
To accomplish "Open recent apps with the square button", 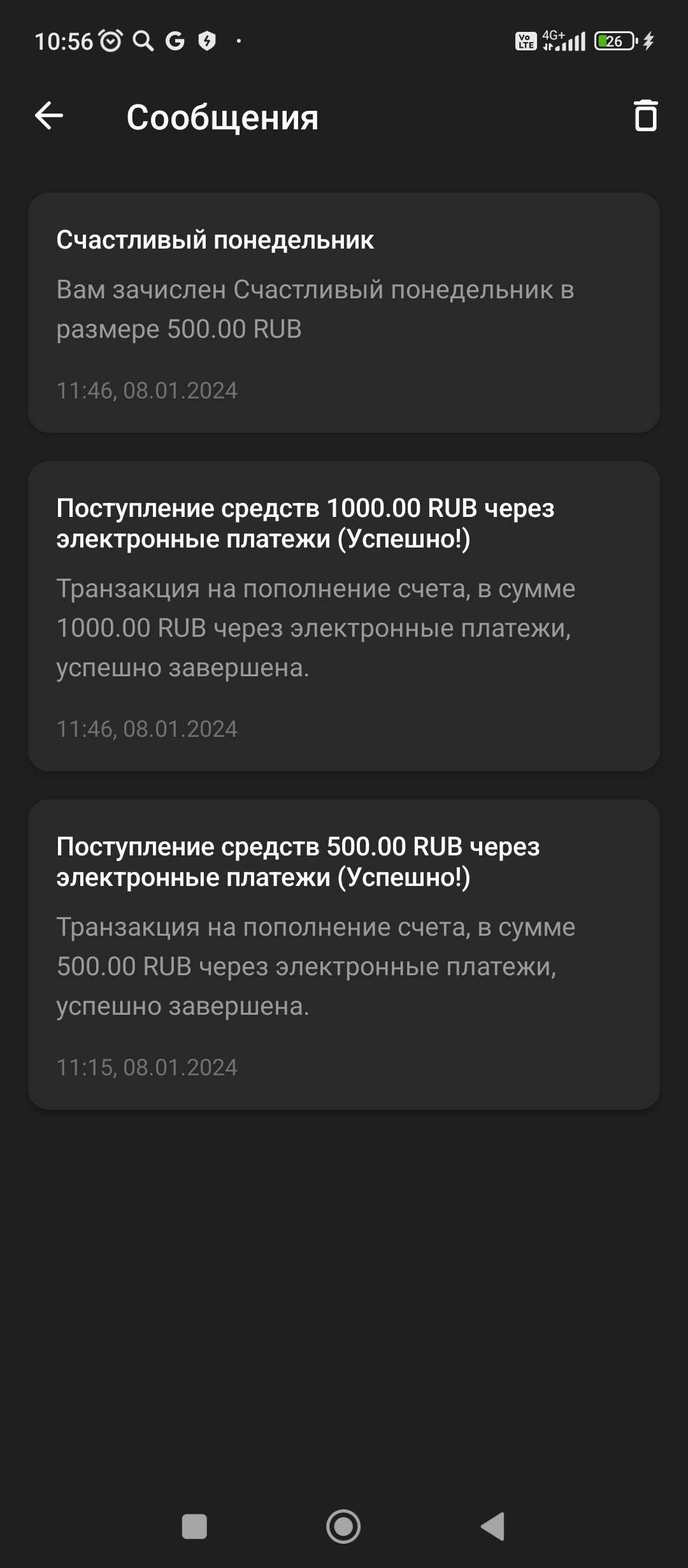I will (194, 1527).
